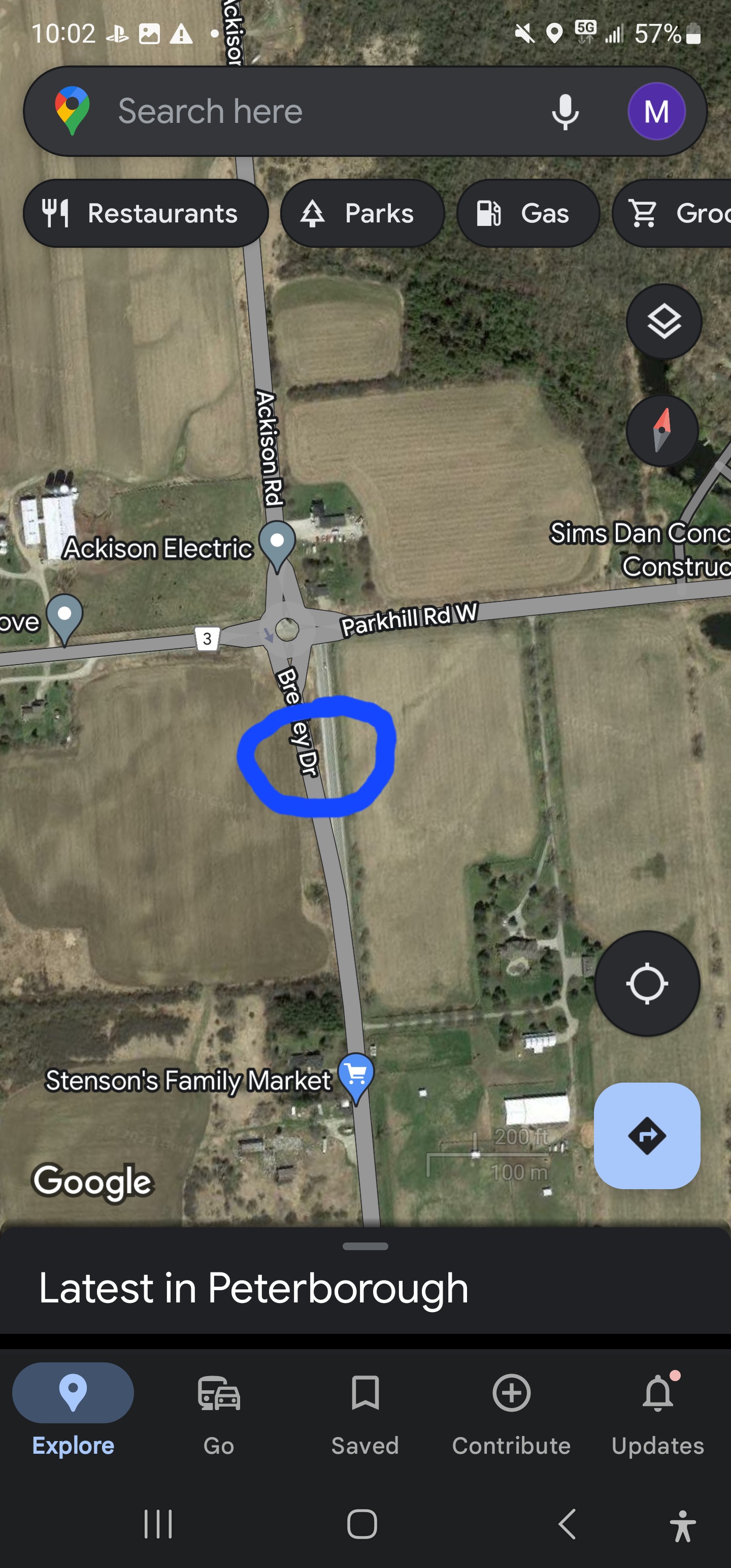Tap the compass to reorient map
731x1568 pixels.
[662, 431]
